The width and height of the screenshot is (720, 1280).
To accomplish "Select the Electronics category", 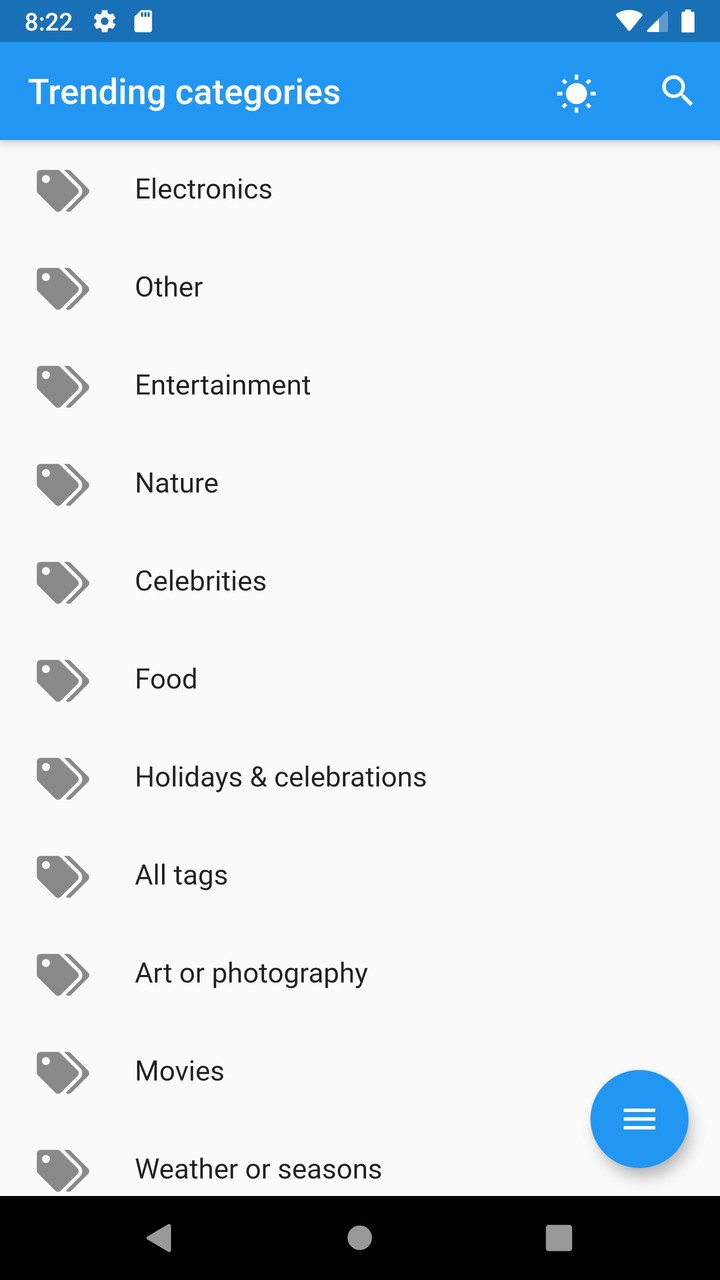I will (x=203, y=189).
